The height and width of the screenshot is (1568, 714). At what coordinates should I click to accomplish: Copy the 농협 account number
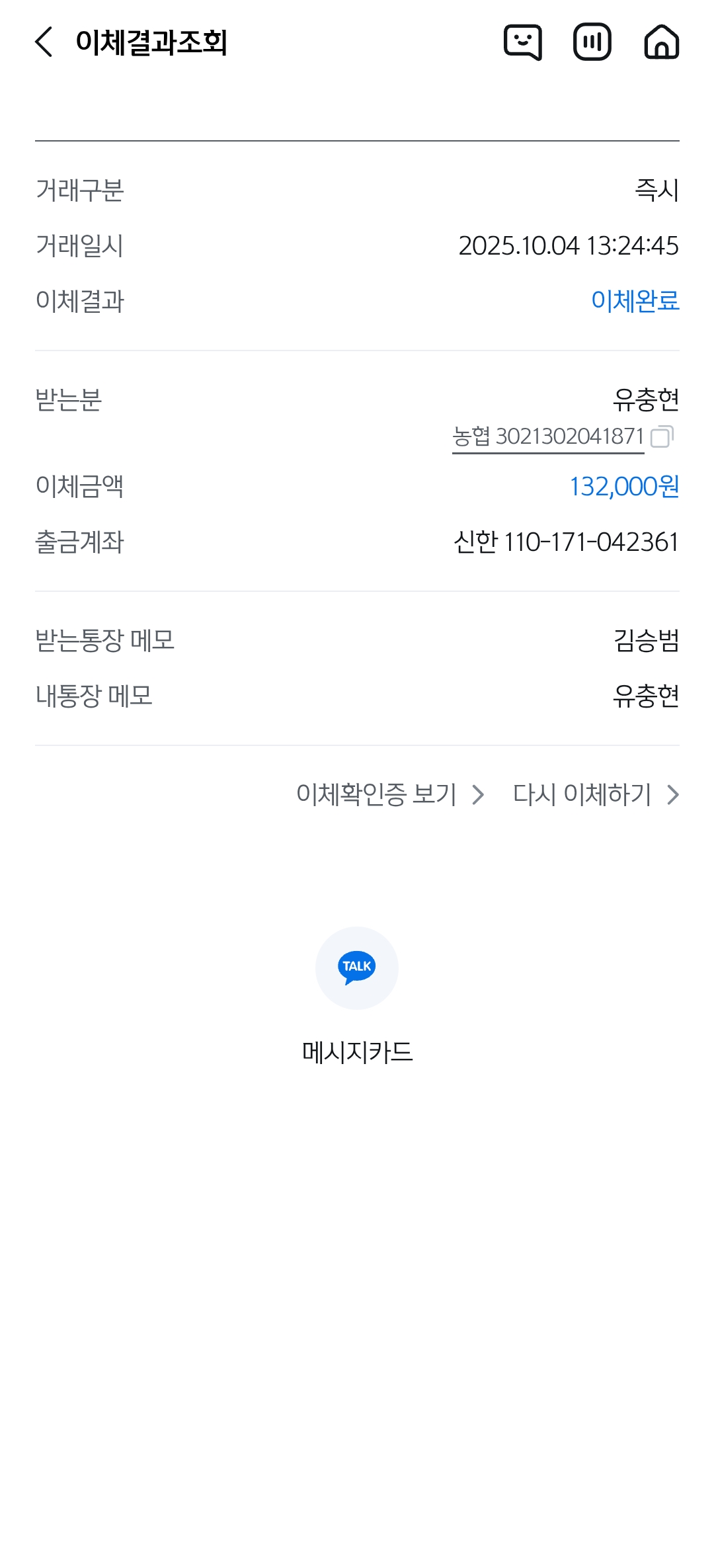pos(662,436)
